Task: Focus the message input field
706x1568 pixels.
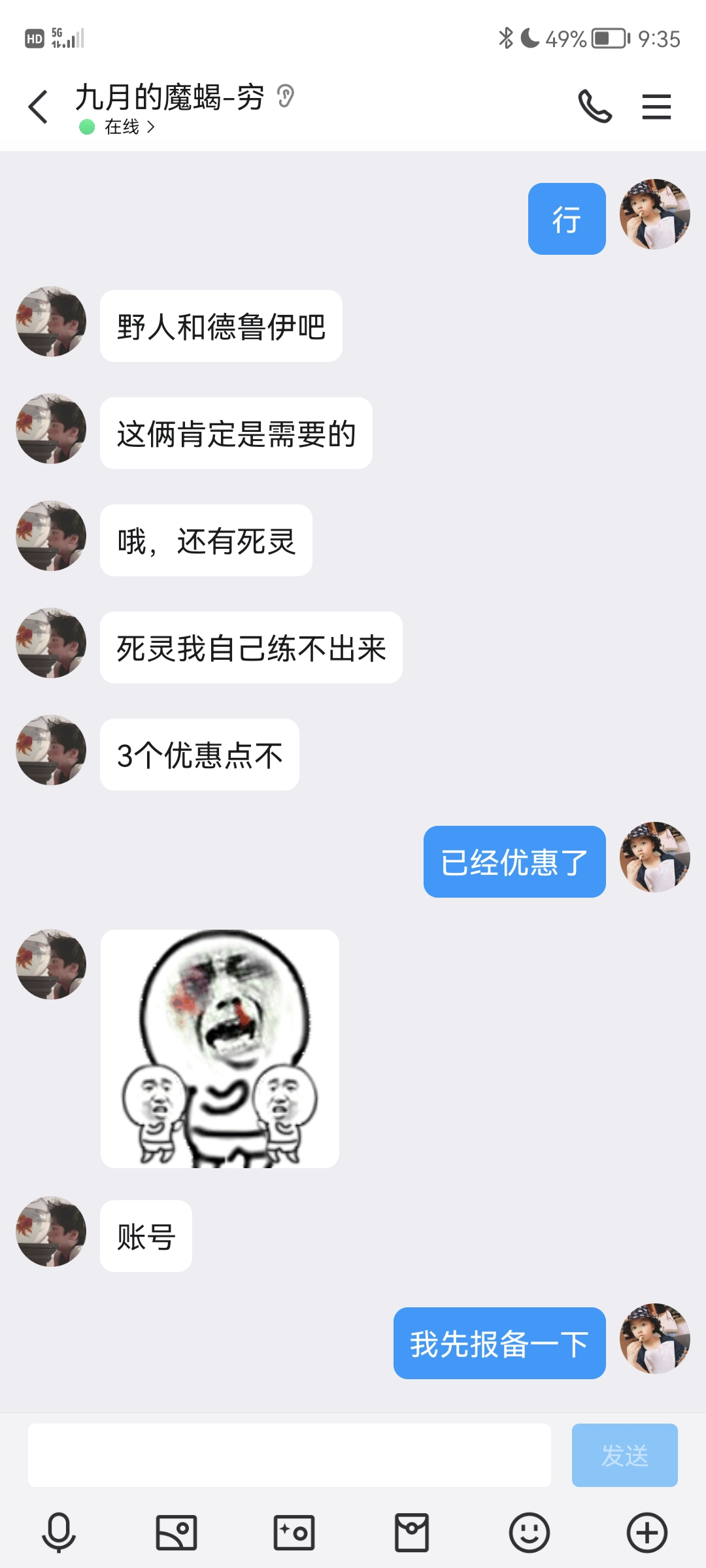Action: coord(289,1455)
